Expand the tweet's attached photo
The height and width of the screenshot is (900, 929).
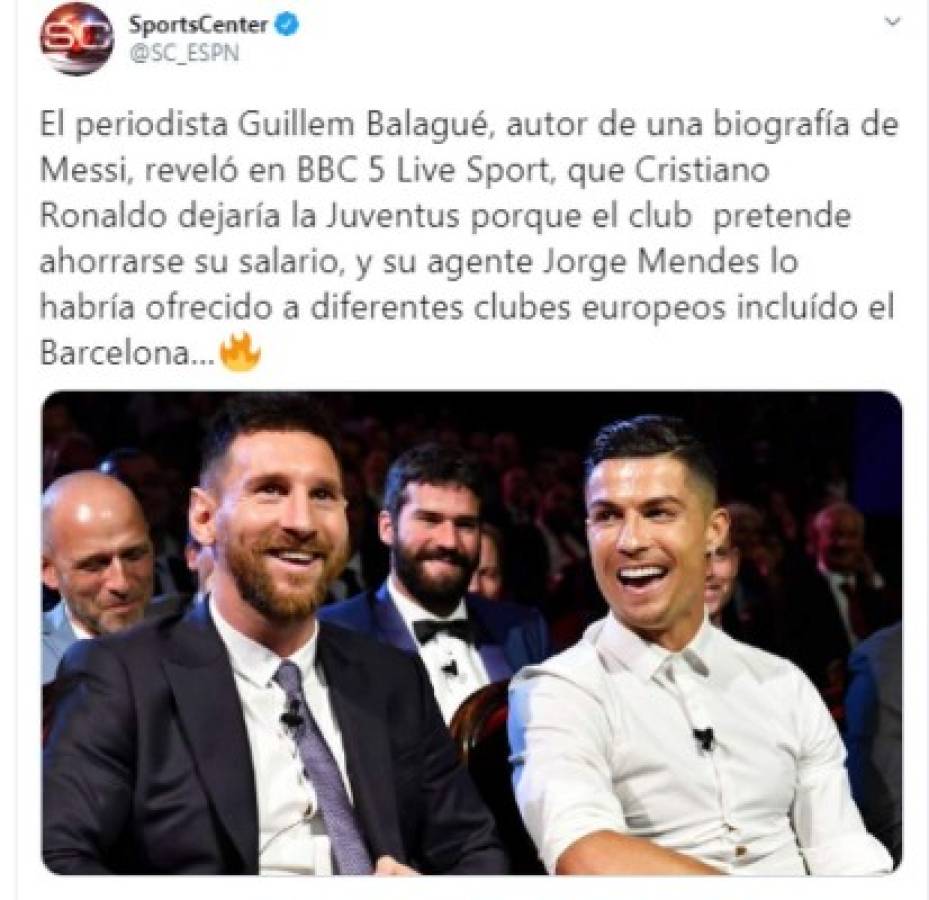pyautogui.click(x=471, y=632)
